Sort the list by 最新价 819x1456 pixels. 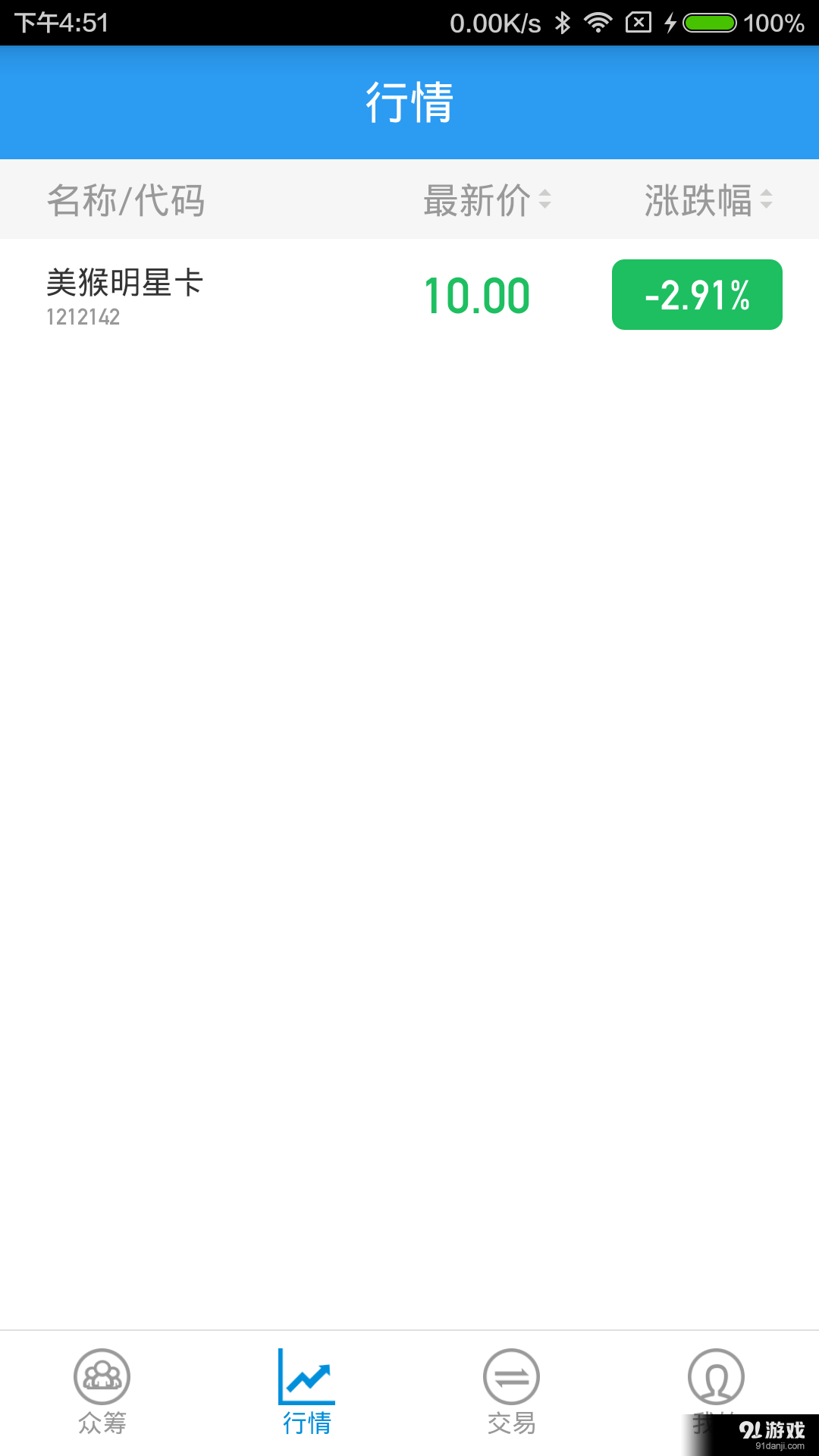click(x=486, y=200)
